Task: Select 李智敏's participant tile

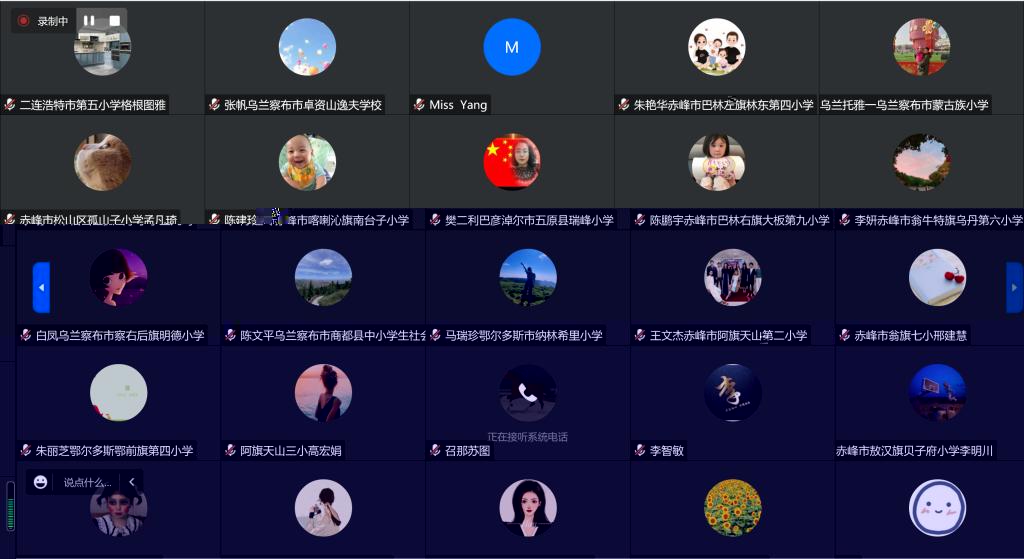Action: (x=732, y=393)
